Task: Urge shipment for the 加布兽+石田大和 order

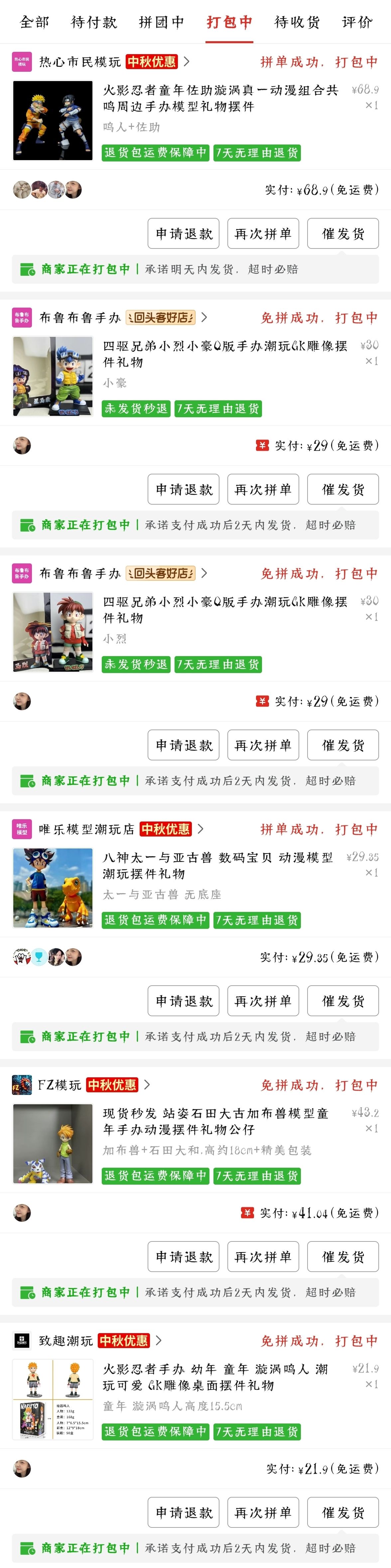Action: [343, 1256]
